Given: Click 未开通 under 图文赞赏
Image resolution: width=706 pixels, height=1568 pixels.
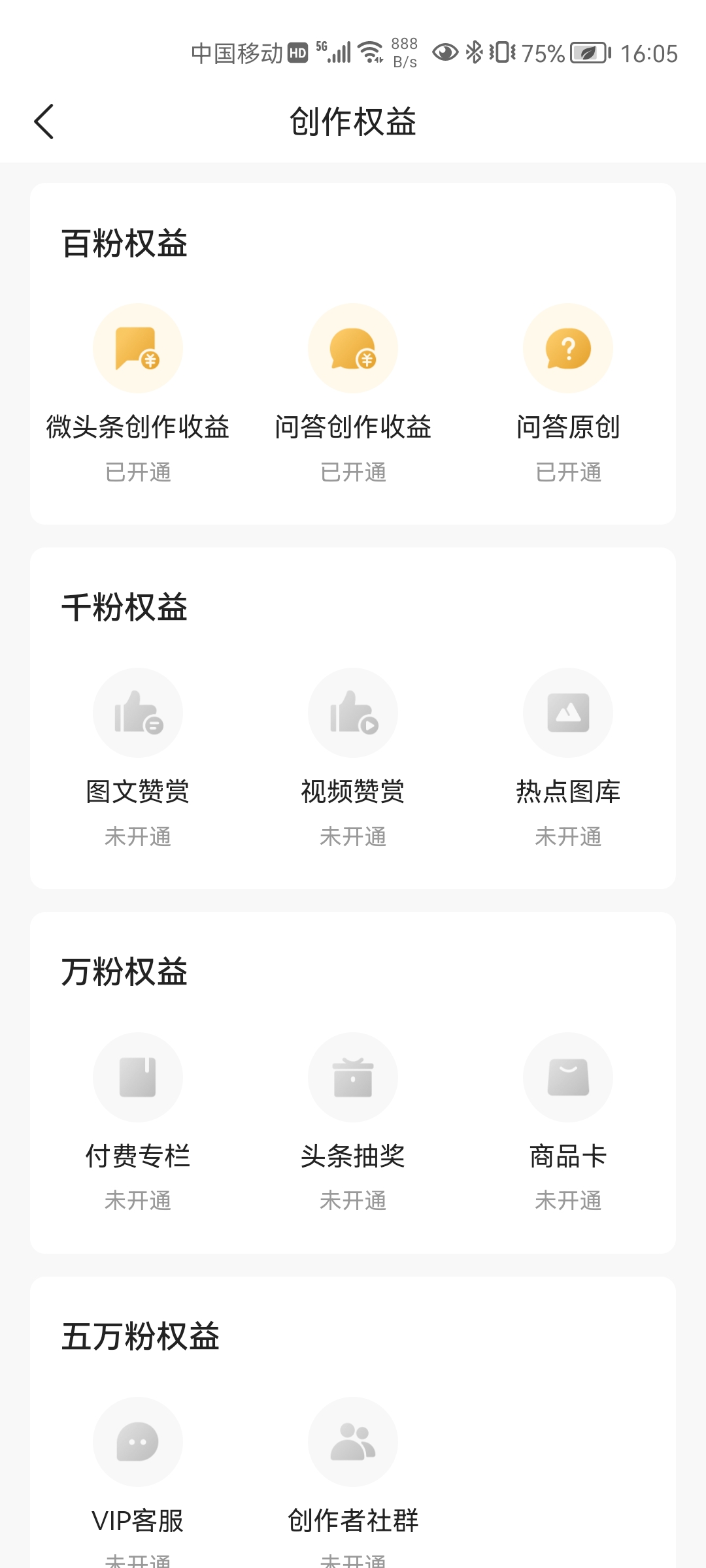Looking at the screenshot, I should coord(137,837).
